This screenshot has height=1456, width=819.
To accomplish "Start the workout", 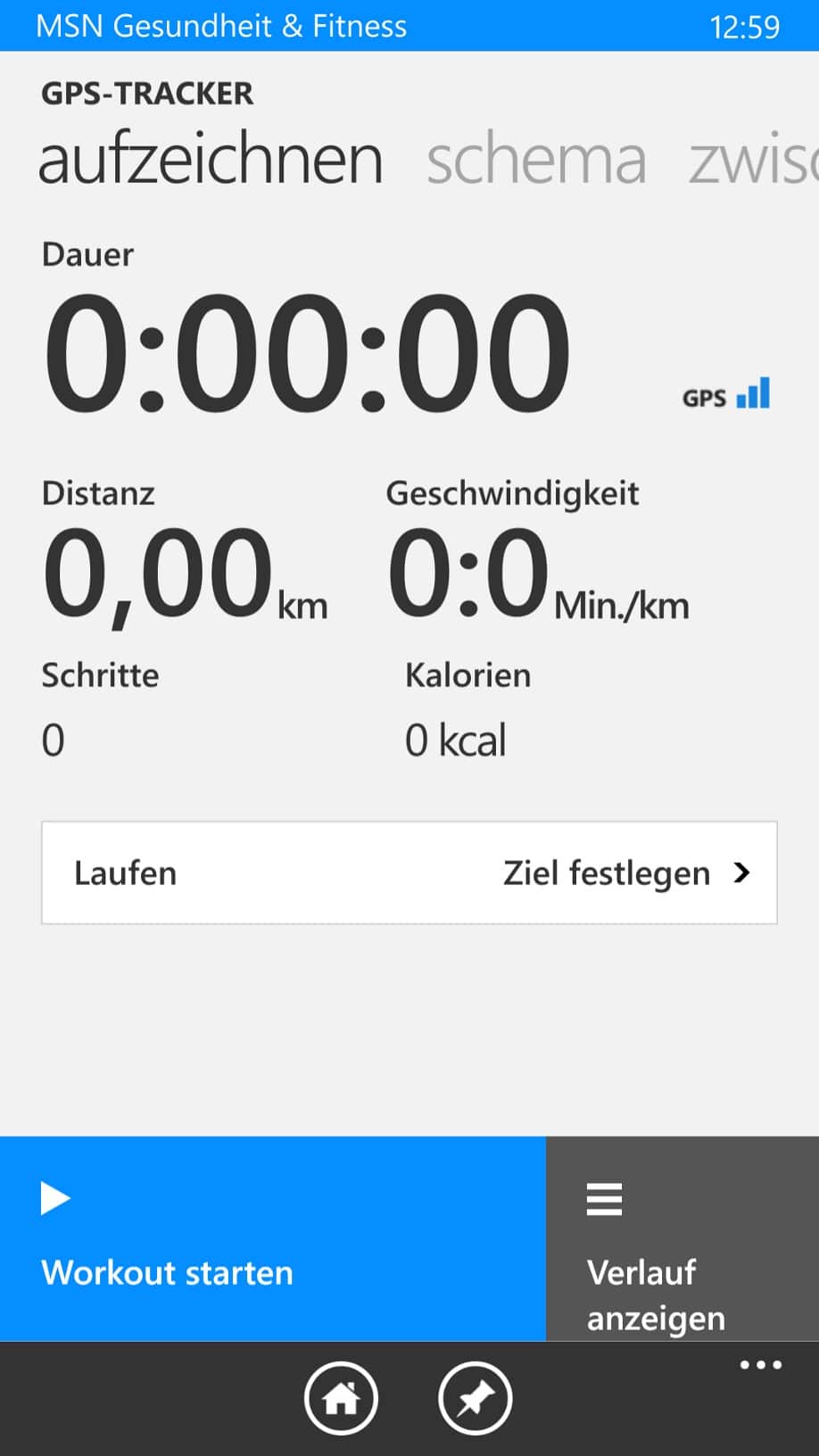I will (272, 1238).
